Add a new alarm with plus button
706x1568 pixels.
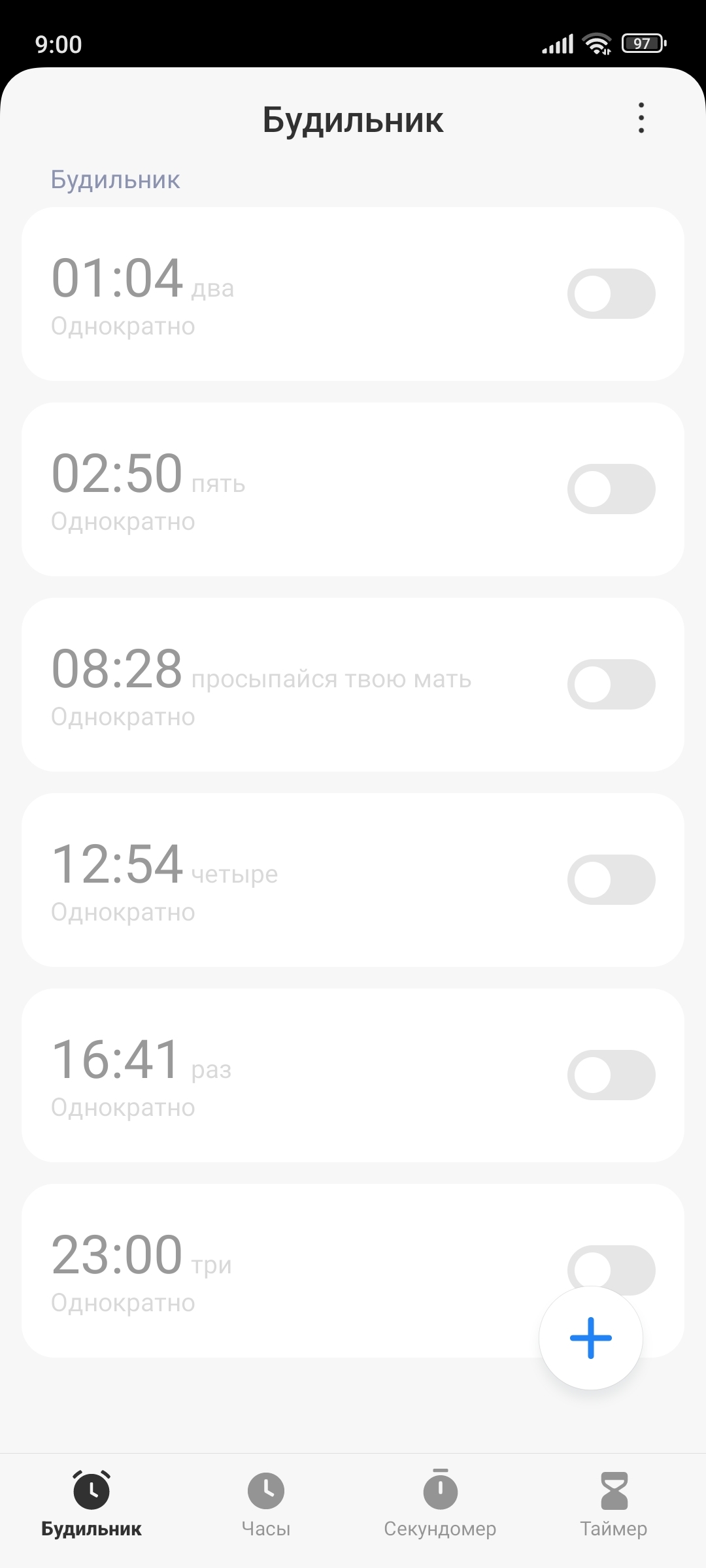(591, 1337)
